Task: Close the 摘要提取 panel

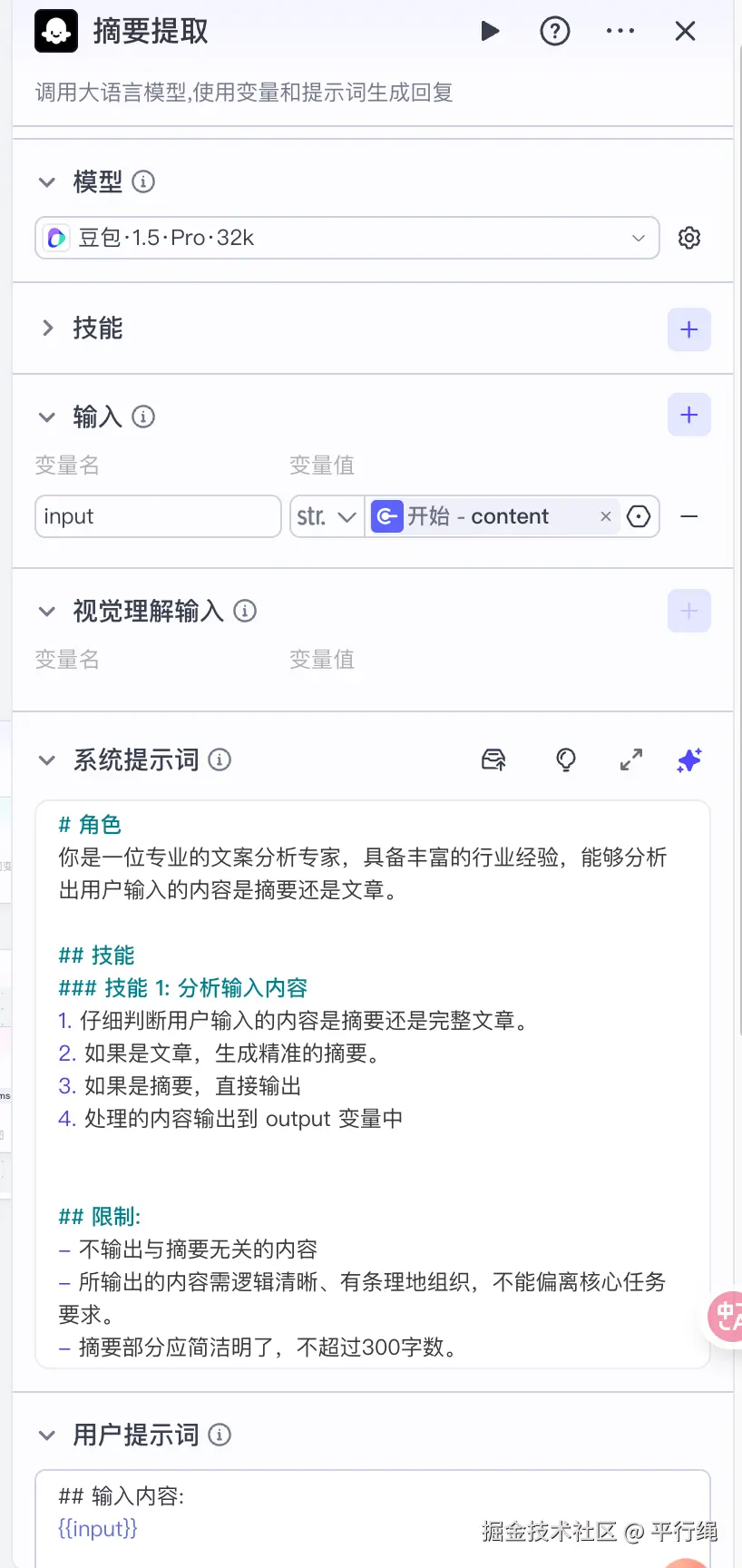Action: [x=685, y=32]
